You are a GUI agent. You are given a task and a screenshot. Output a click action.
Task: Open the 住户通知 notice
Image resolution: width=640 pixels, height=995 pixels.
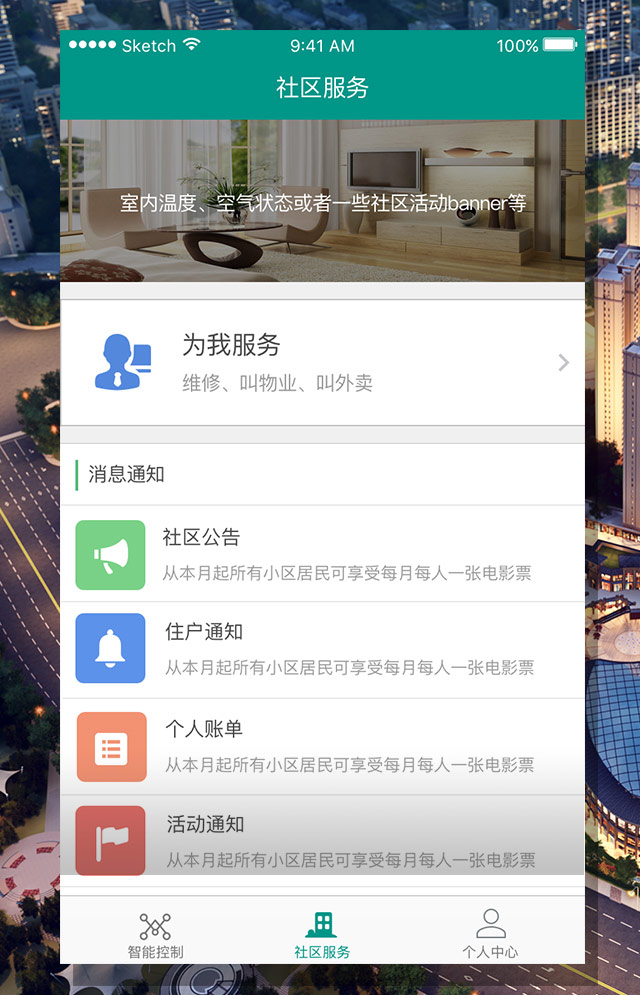[x=322, y=650]
